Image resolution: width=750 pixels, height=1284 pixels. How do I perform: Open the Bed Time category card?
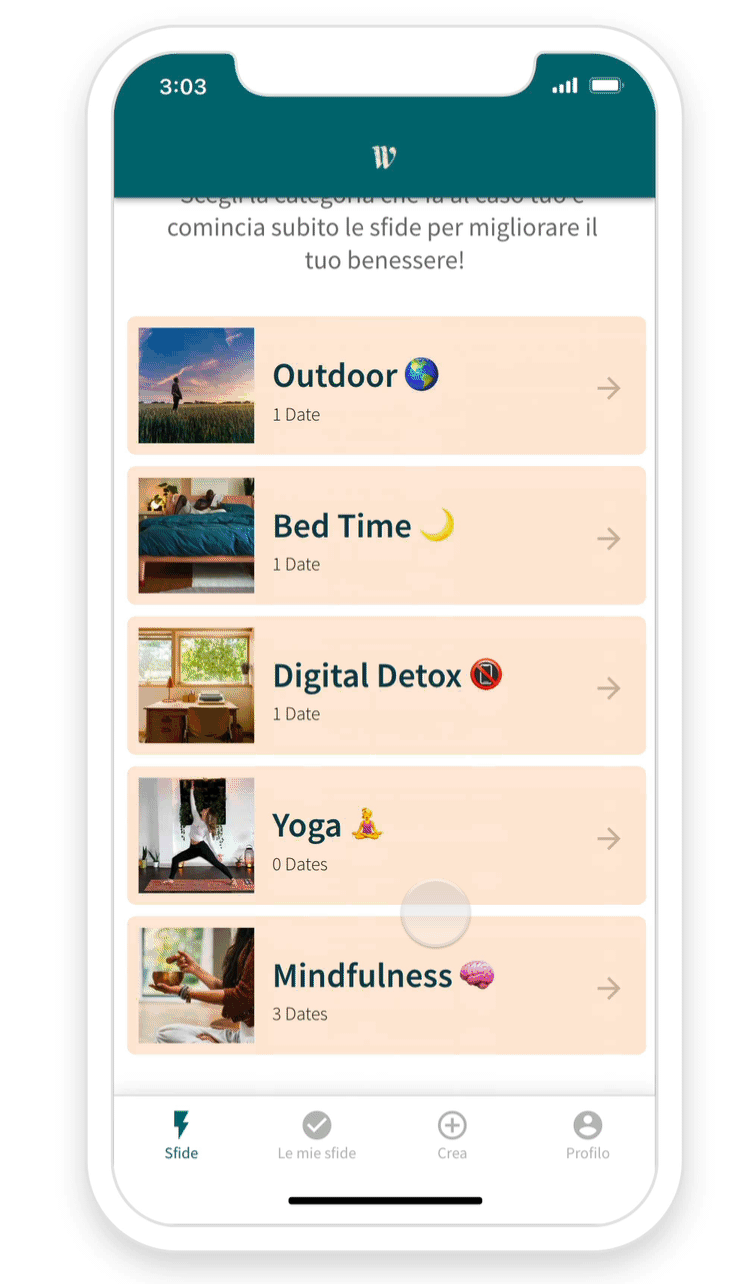(x=386, y=537)
